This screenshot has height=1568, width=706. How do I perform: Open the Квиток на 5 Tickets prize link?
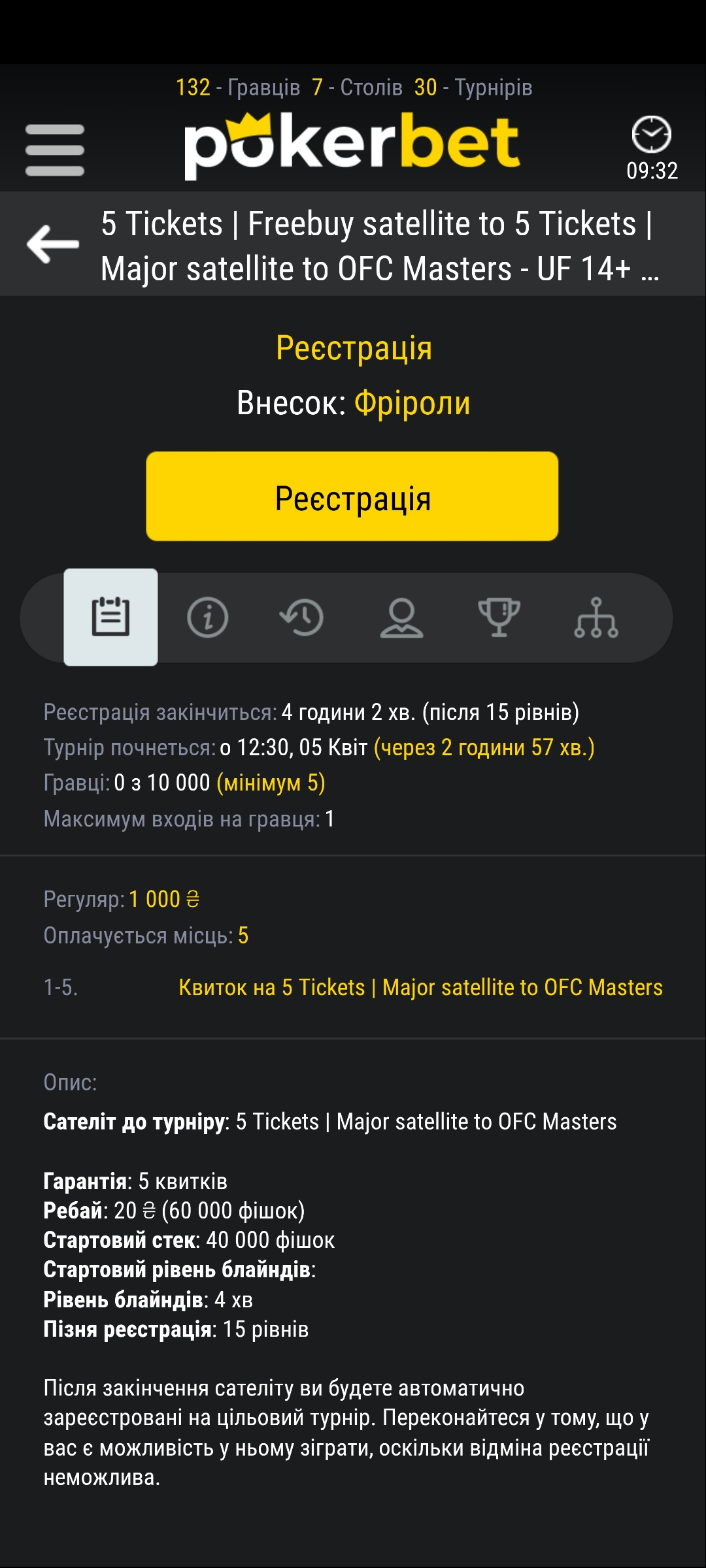coord(420,987)
